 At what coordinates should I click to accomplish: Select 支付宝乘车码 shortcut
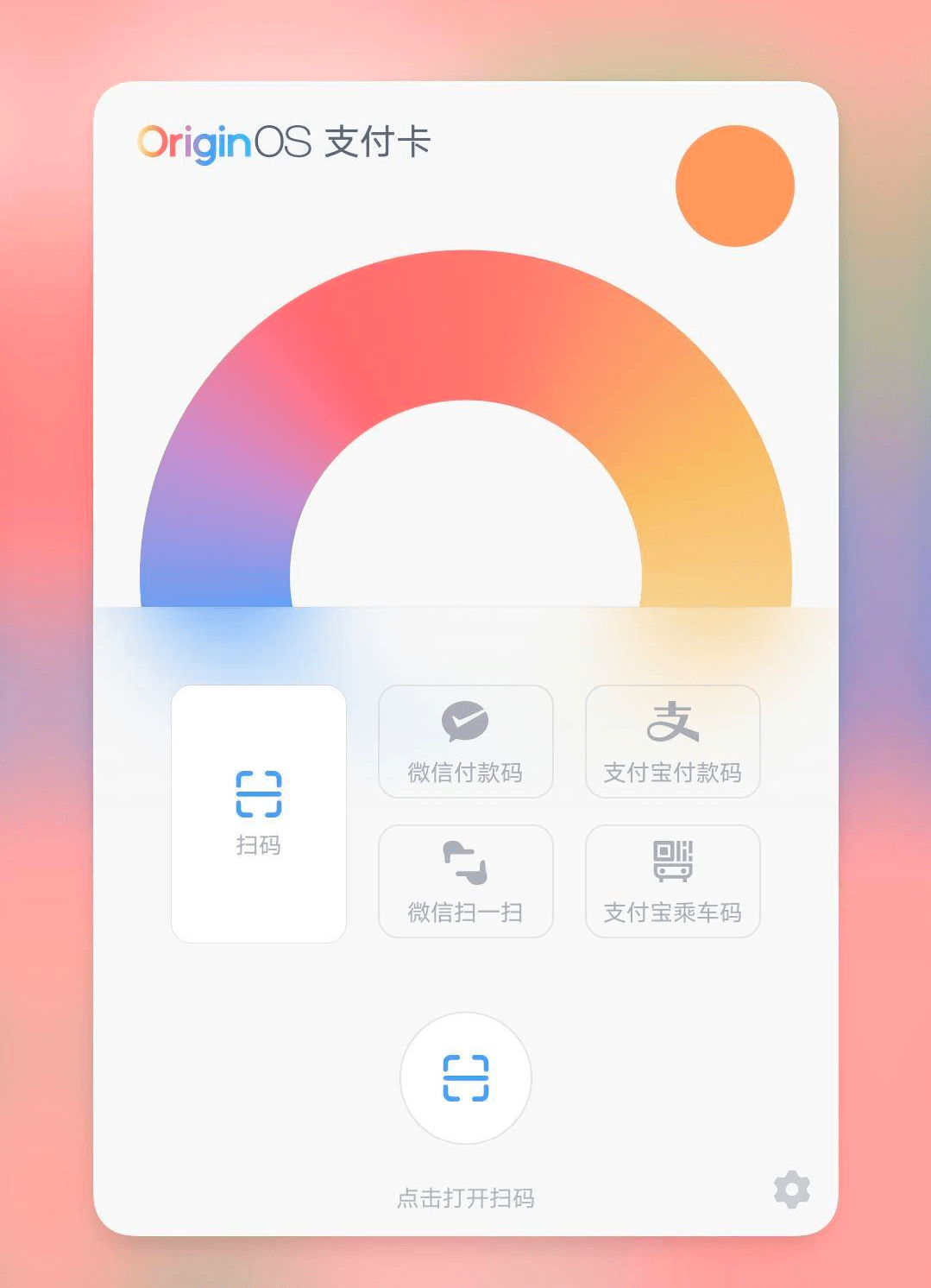672,881
